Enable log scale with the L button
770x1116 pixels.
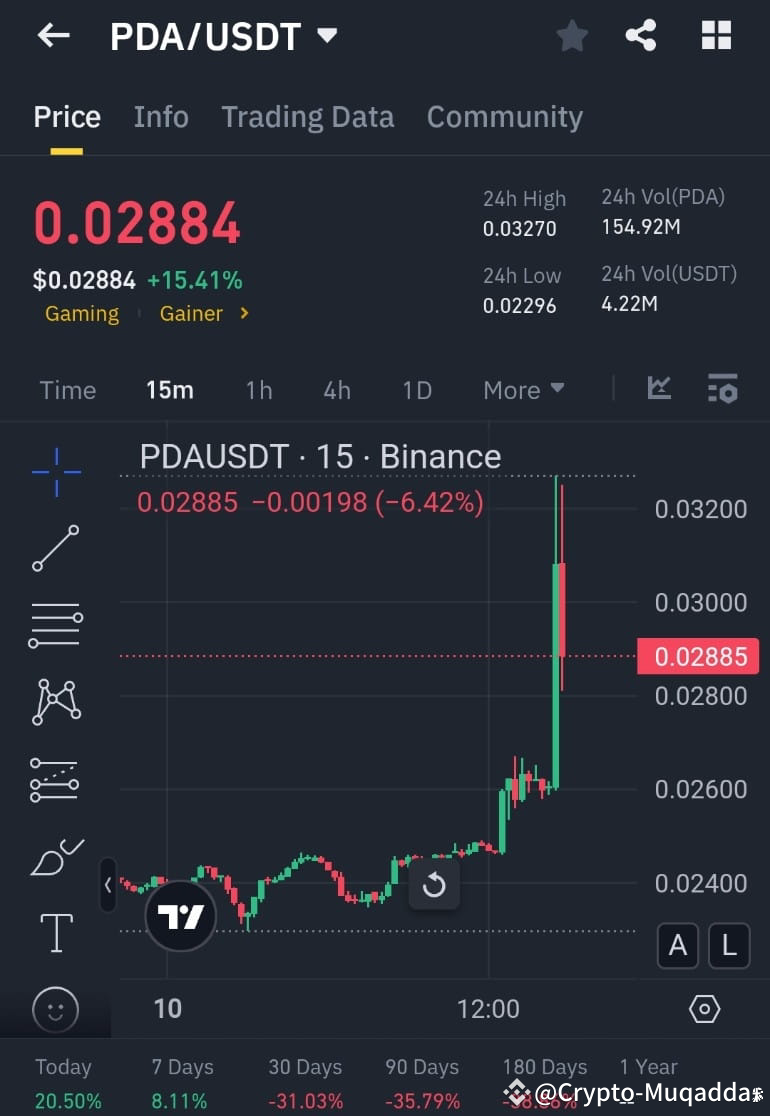coord(729,946)
